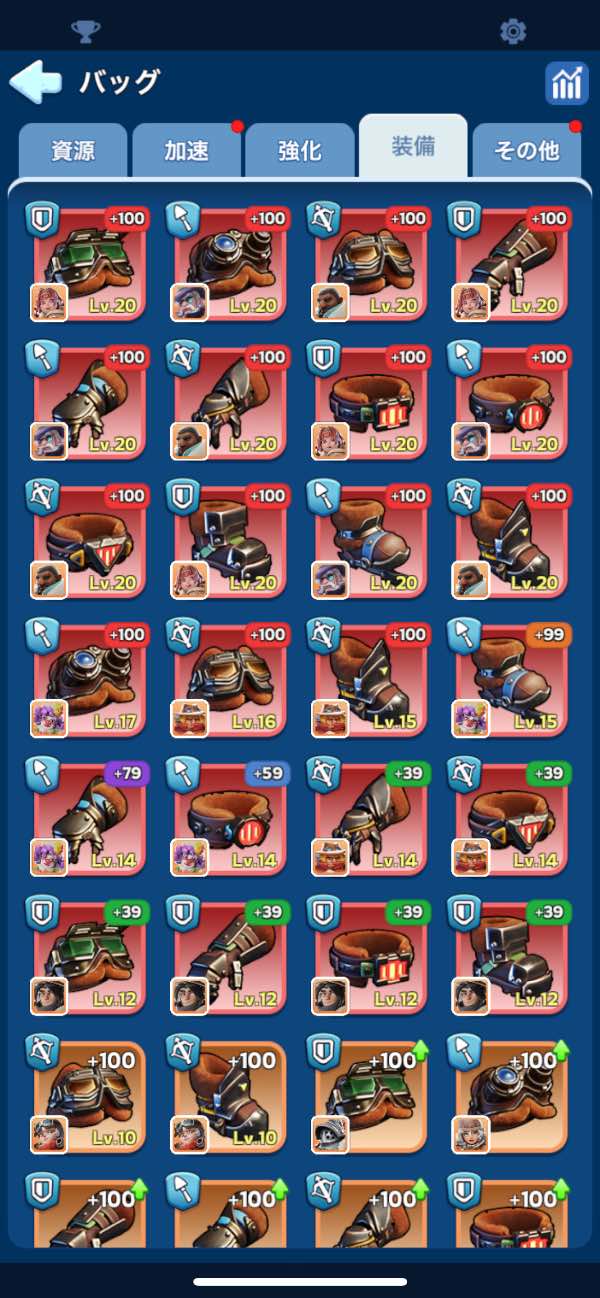Switch to the 加速 tab
The image size is (600, 1298).
point(187,151)
